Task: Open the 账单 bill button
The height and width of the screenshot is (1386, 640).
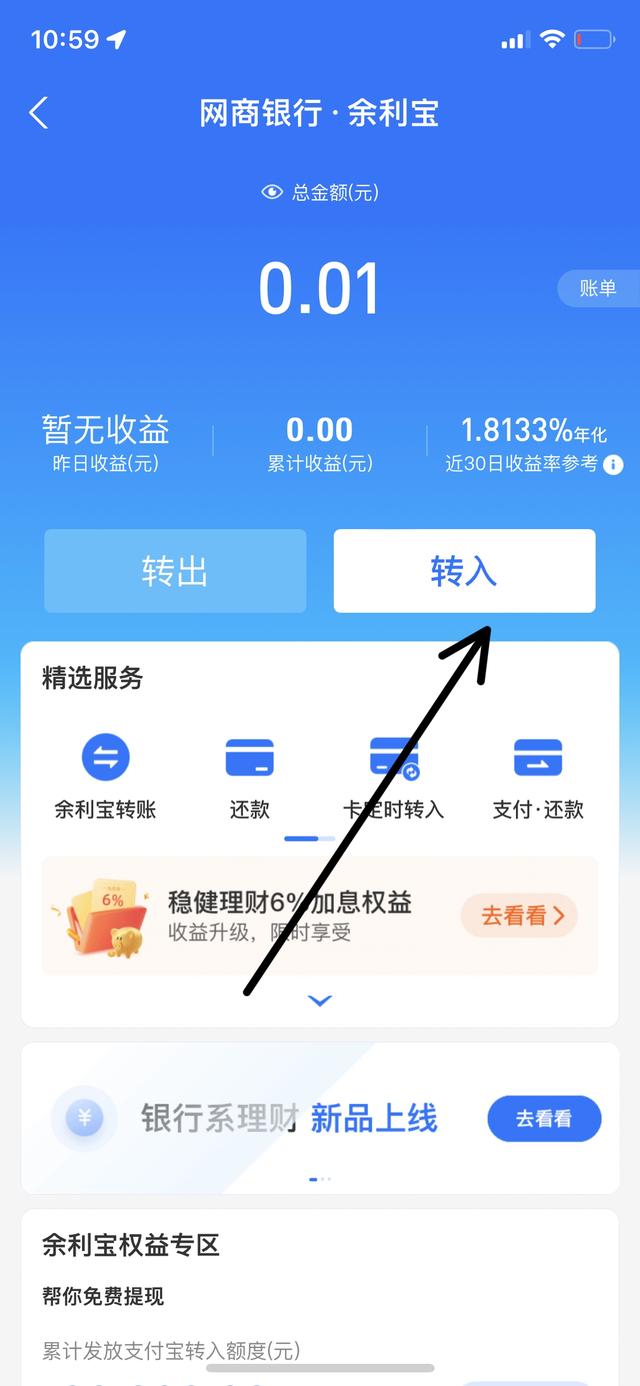Action: click(597, 289)
